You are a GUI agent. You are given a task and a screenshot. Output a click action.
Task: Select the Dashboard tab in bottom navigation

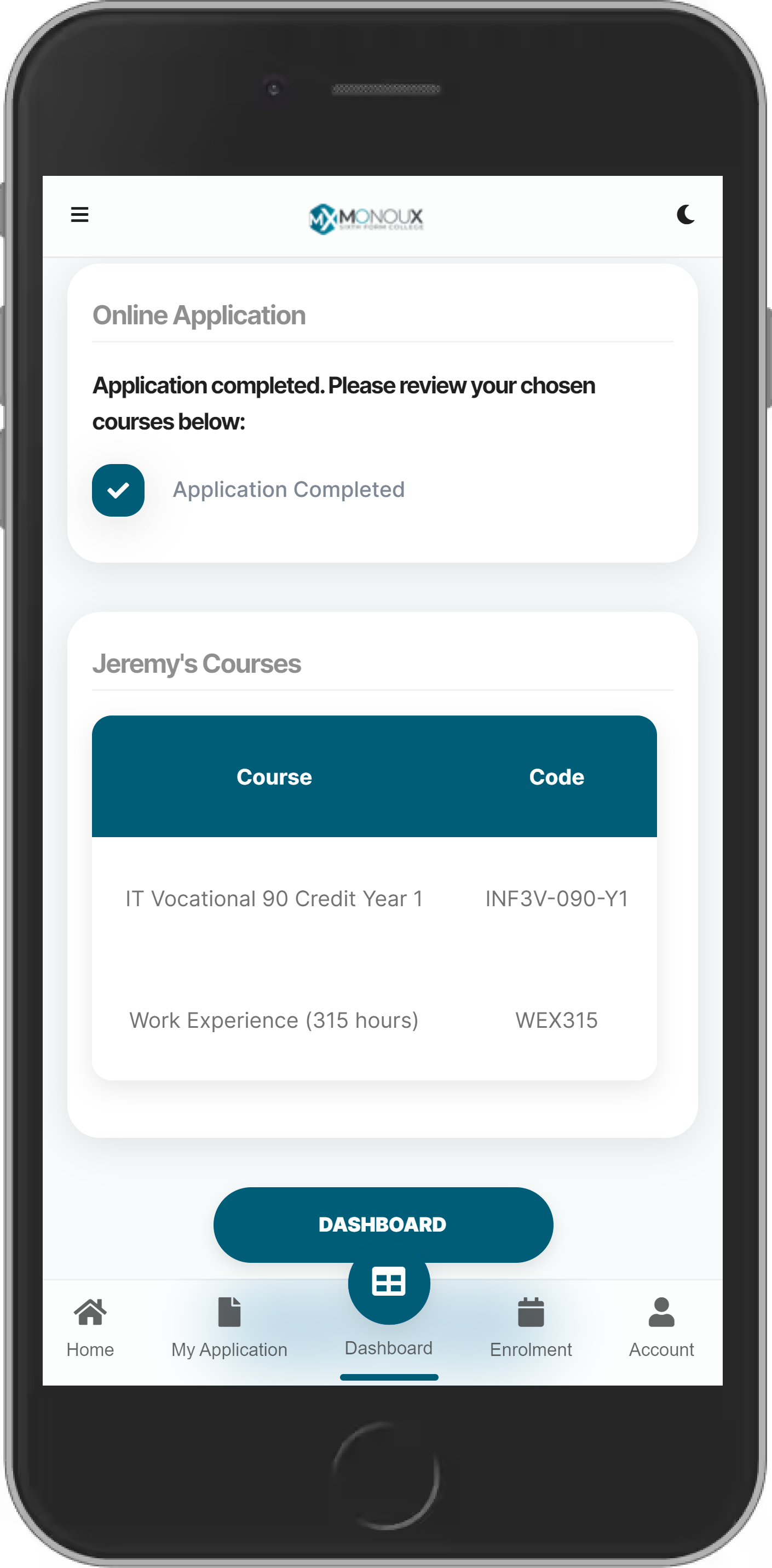click(389, 1309)
